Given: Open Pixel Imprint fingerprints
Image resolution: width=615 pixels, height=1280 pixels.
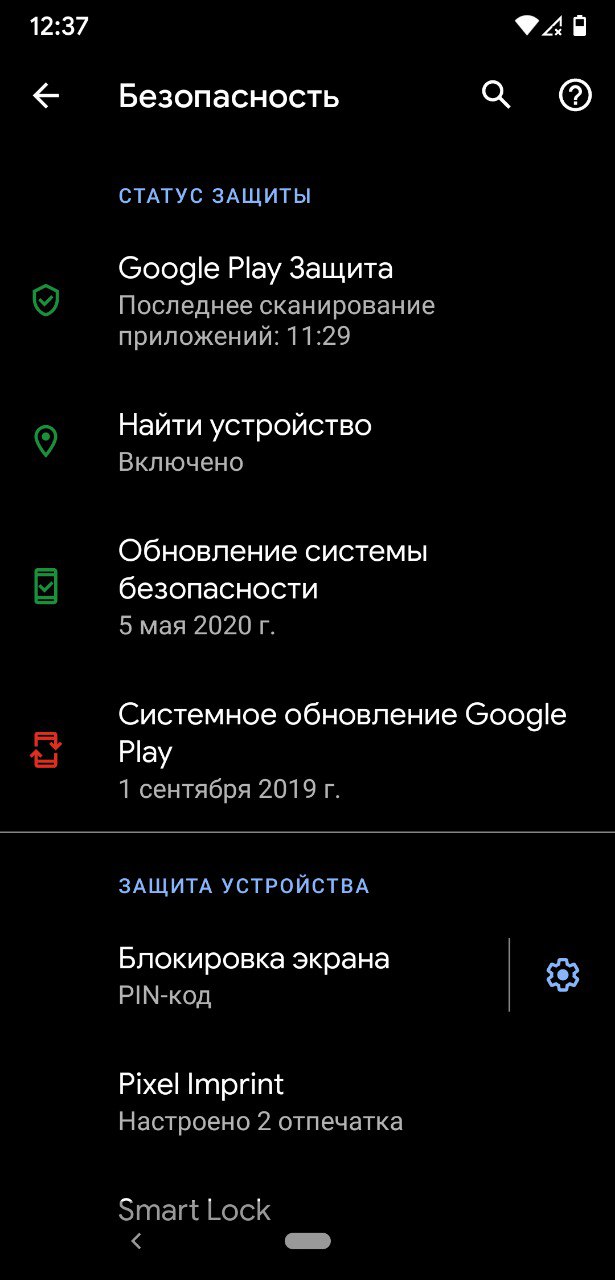Looking at the screenshot, I should pyautogui.click(x=307, y=1102).
